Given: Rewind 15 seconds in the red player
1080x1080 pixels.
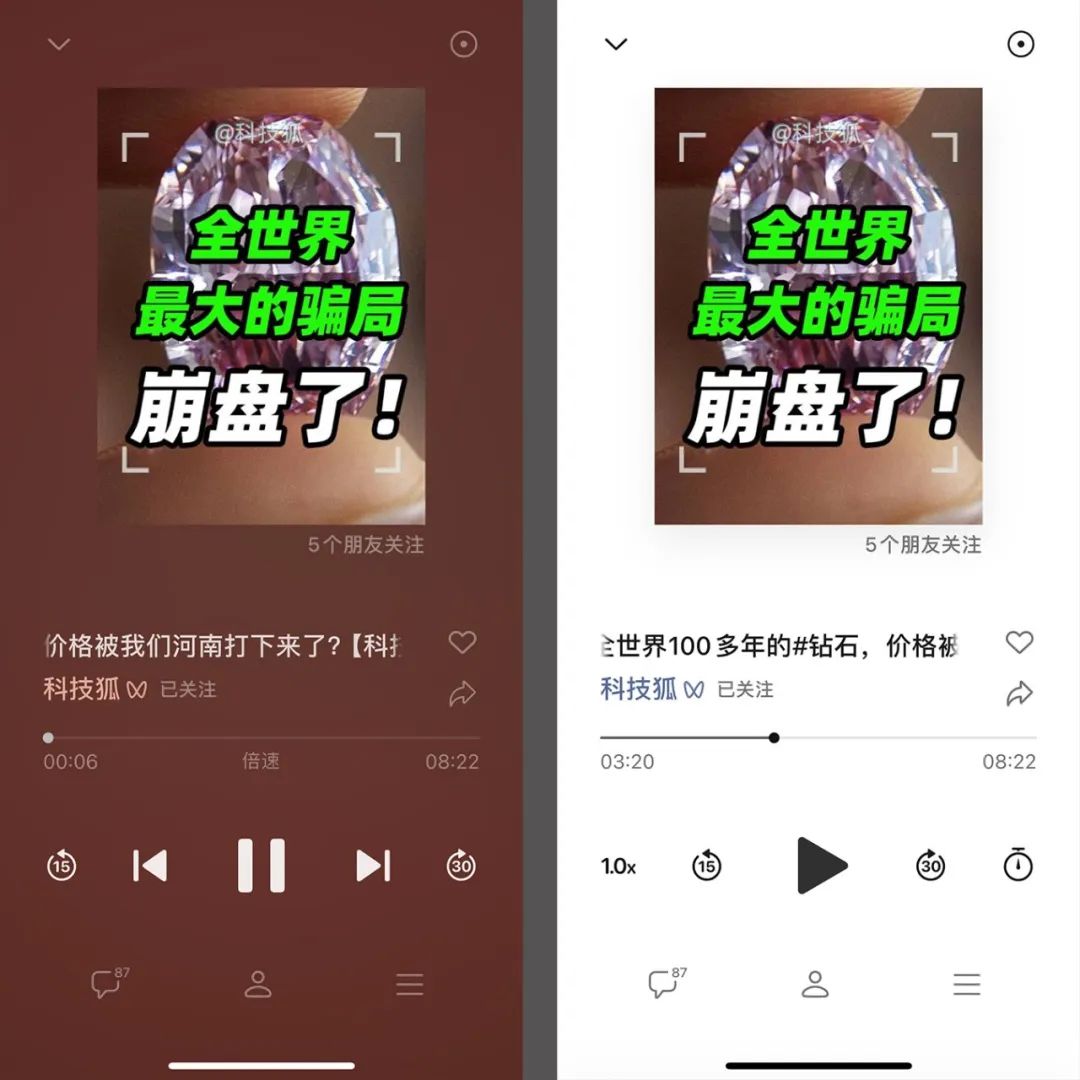Looking at the screenshot, I should click(61, 865).
